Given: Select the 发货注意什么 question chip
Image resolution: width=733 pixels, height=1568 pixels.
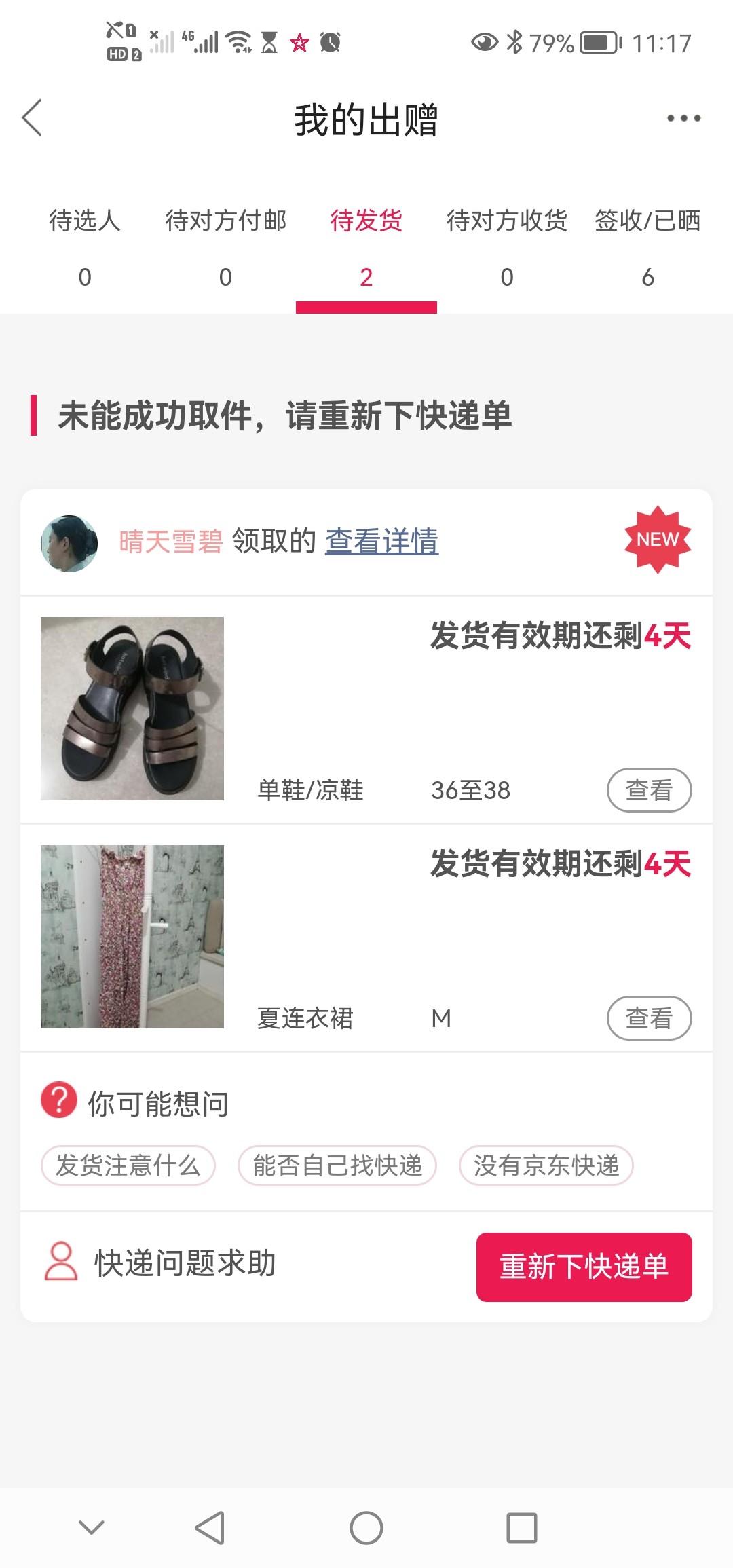Looking at the screenshot, I should 128,1165.
